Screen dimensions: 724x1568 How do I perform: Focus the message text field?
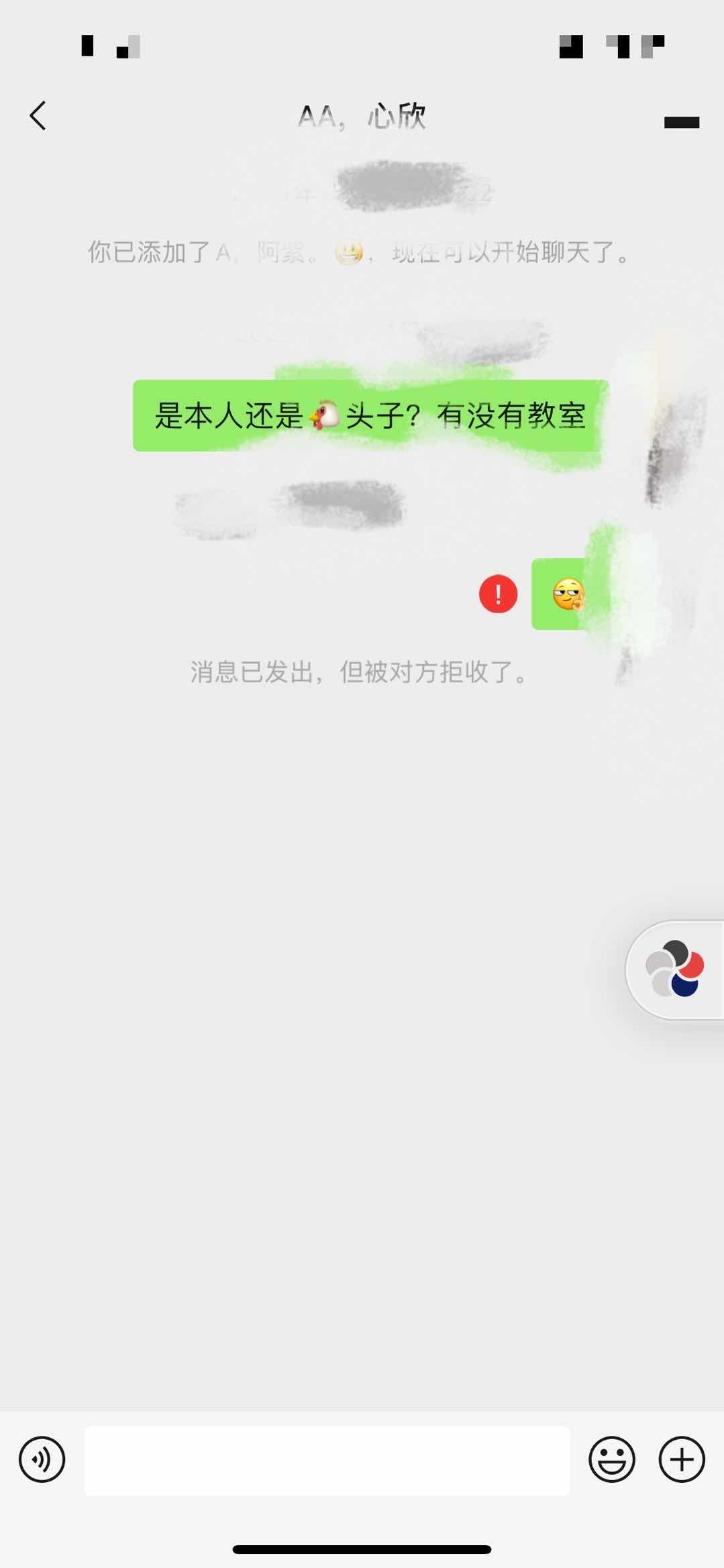pos(327,1460)
